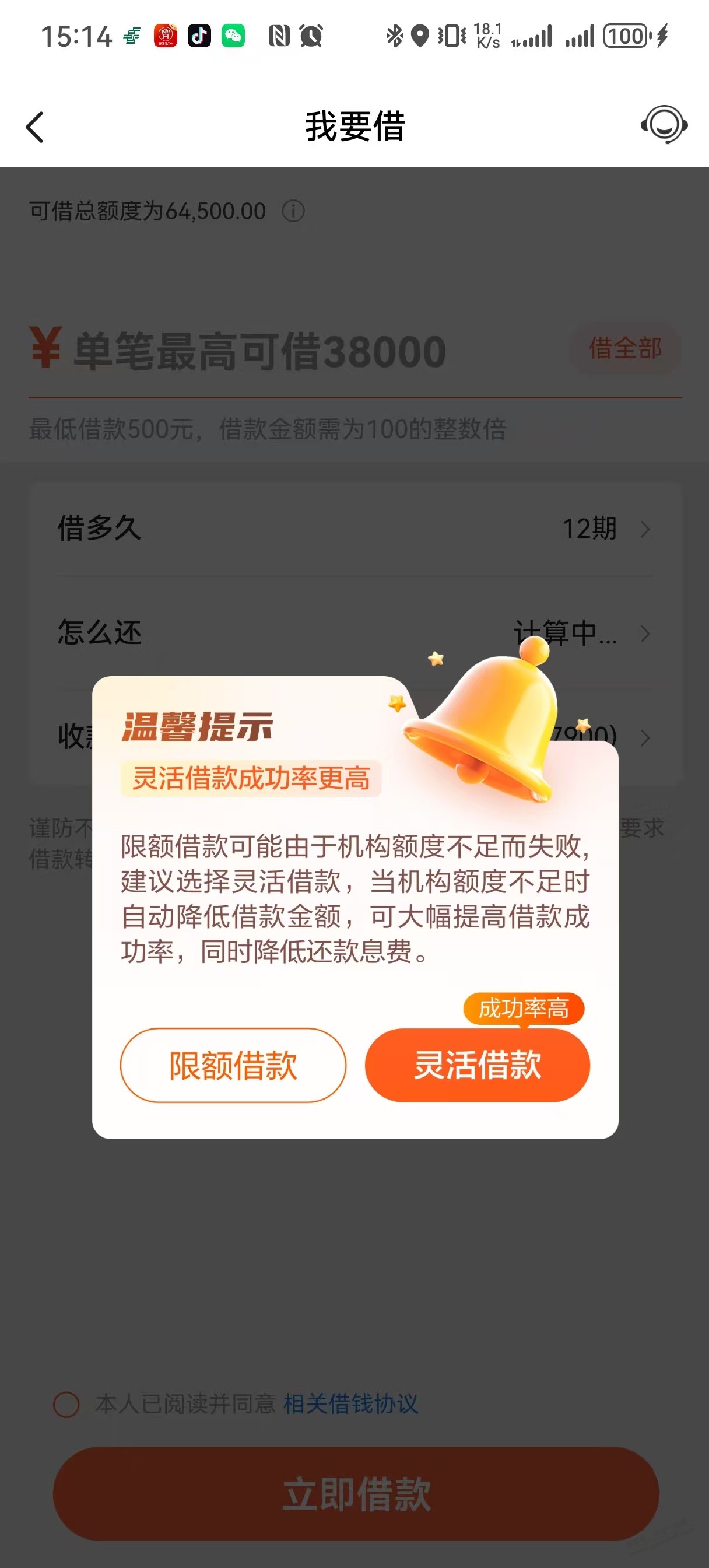Tap 立即借款 to submit
The image size is (709, 1568).
(356, 1494)
